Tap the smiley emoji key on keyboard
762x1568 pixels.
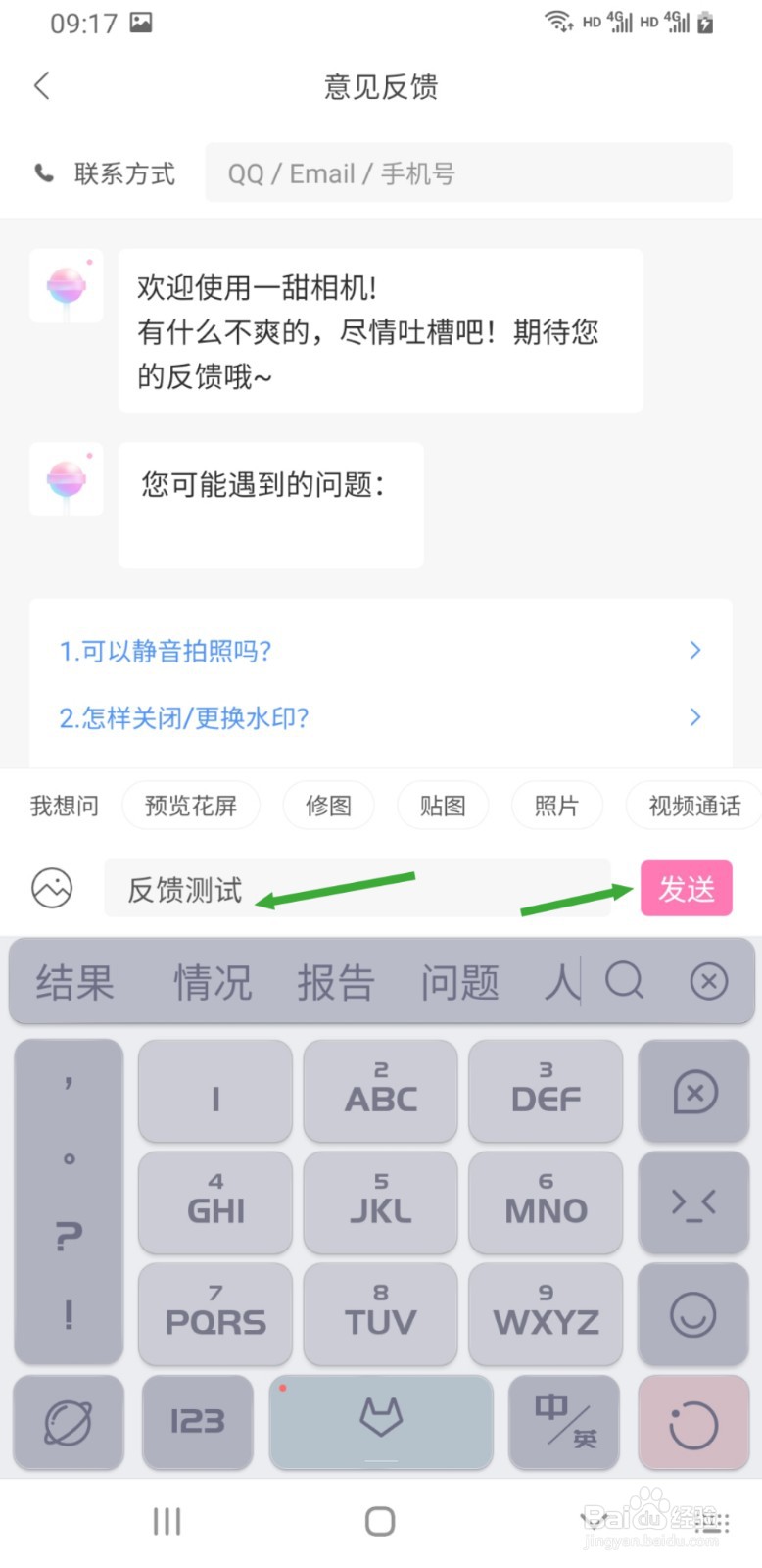click(x=693, y=1314)
